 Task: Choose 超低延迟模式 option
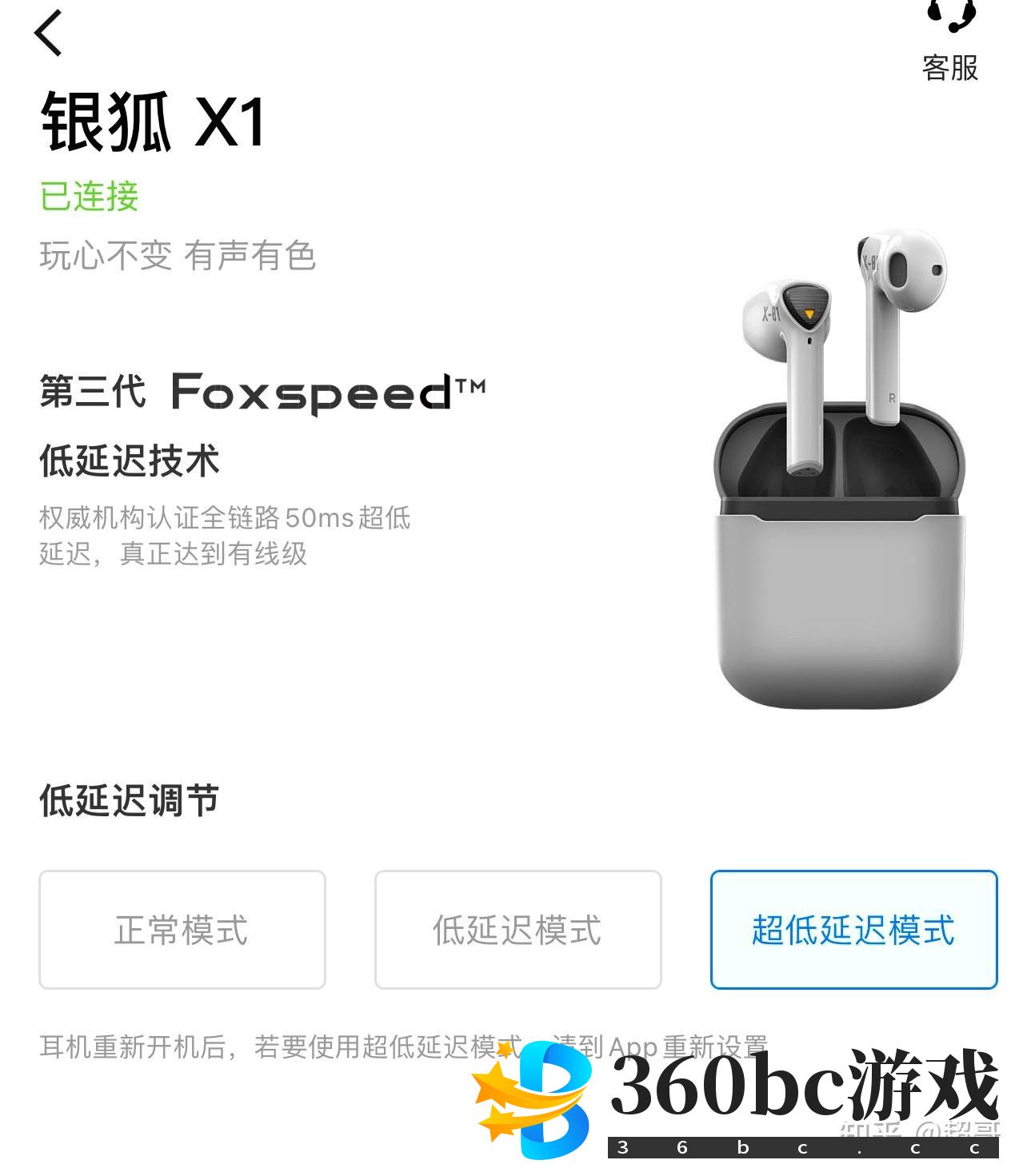853,930
